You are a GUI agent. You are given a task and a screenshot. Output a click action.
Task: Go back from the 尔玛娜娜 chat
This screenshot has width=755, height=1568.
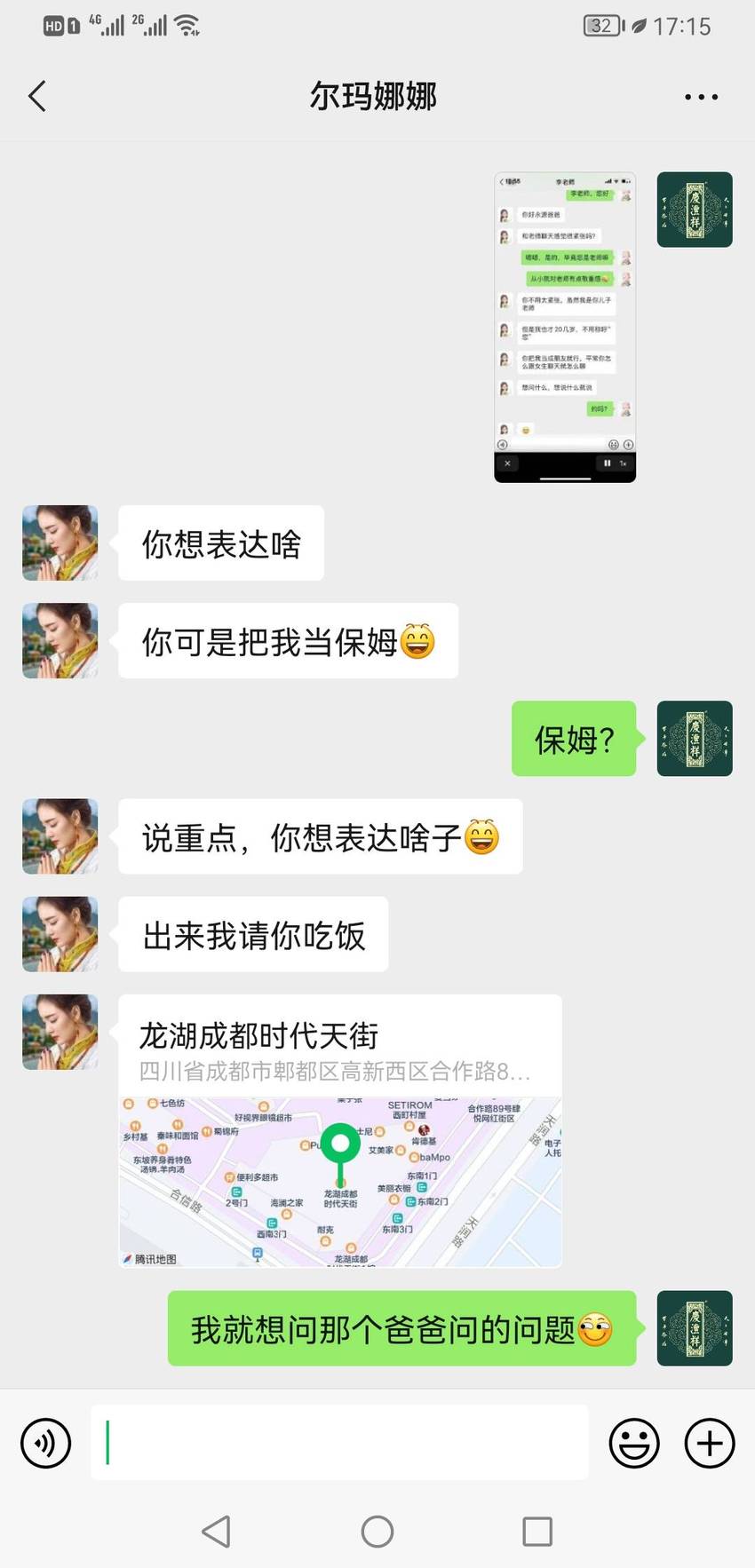37,96
